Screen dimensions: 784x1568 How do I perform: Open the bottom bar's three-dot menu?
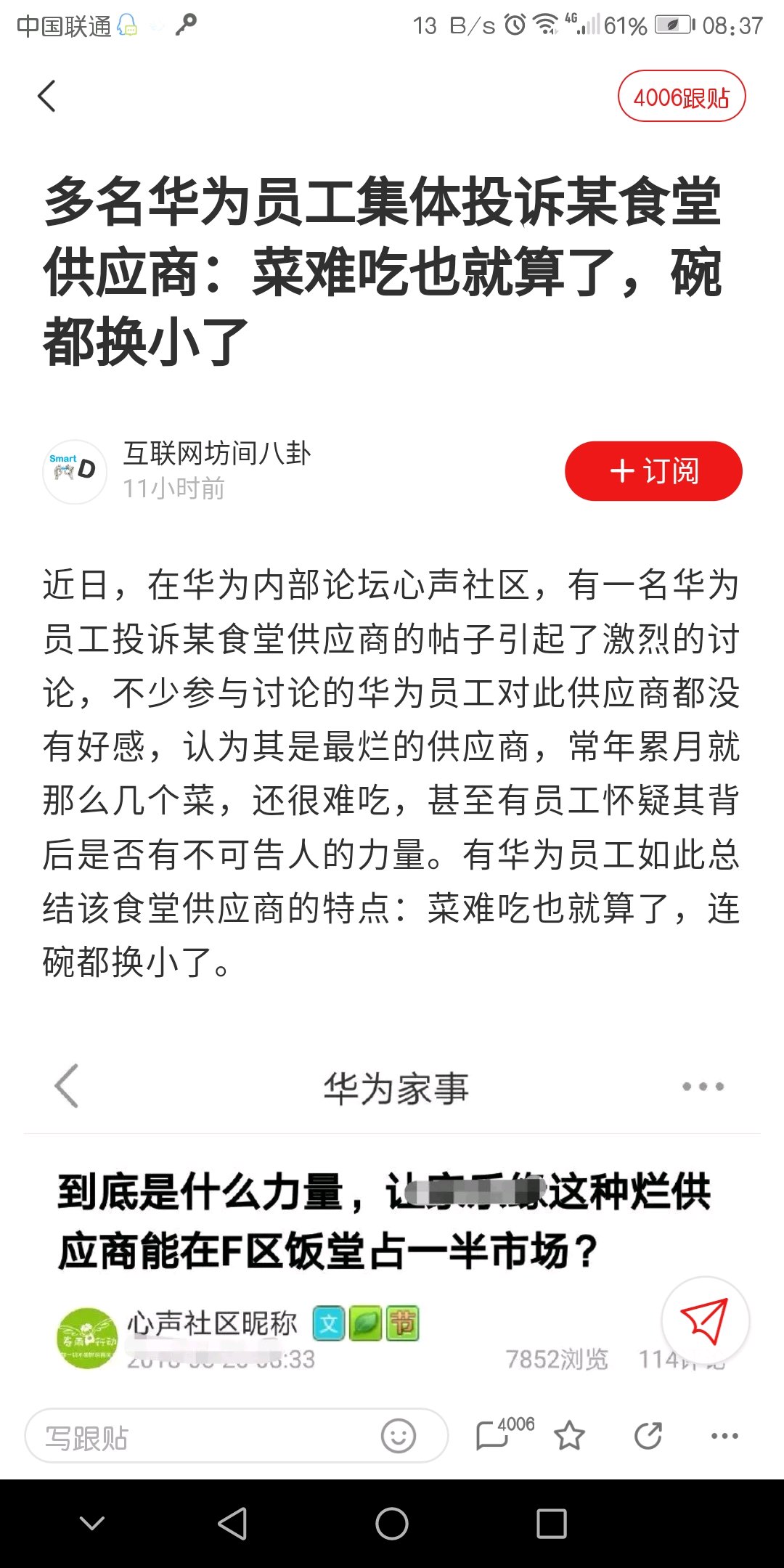725,1436
